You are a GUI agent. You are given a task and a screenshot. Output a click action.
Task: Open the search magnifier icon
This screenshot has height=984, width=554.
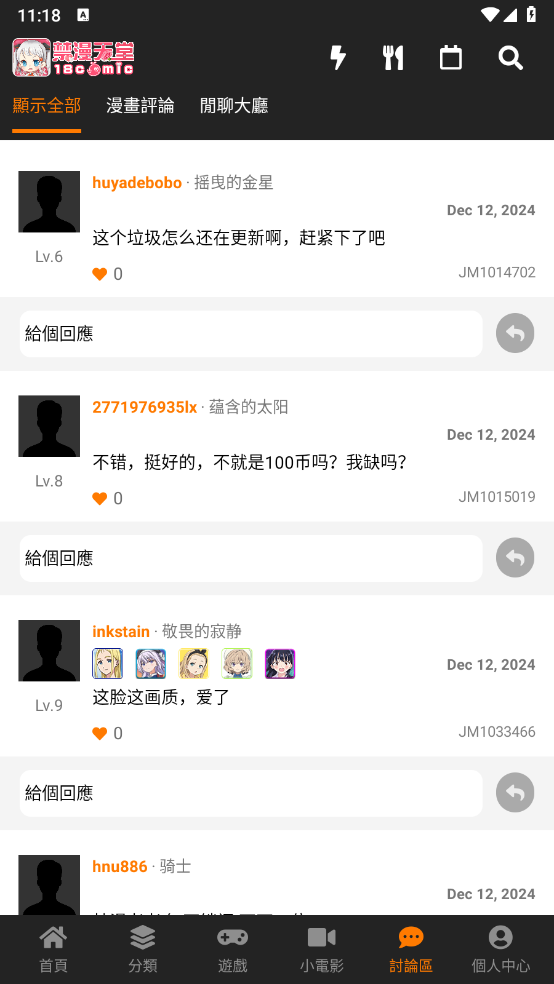pos(511,58)
